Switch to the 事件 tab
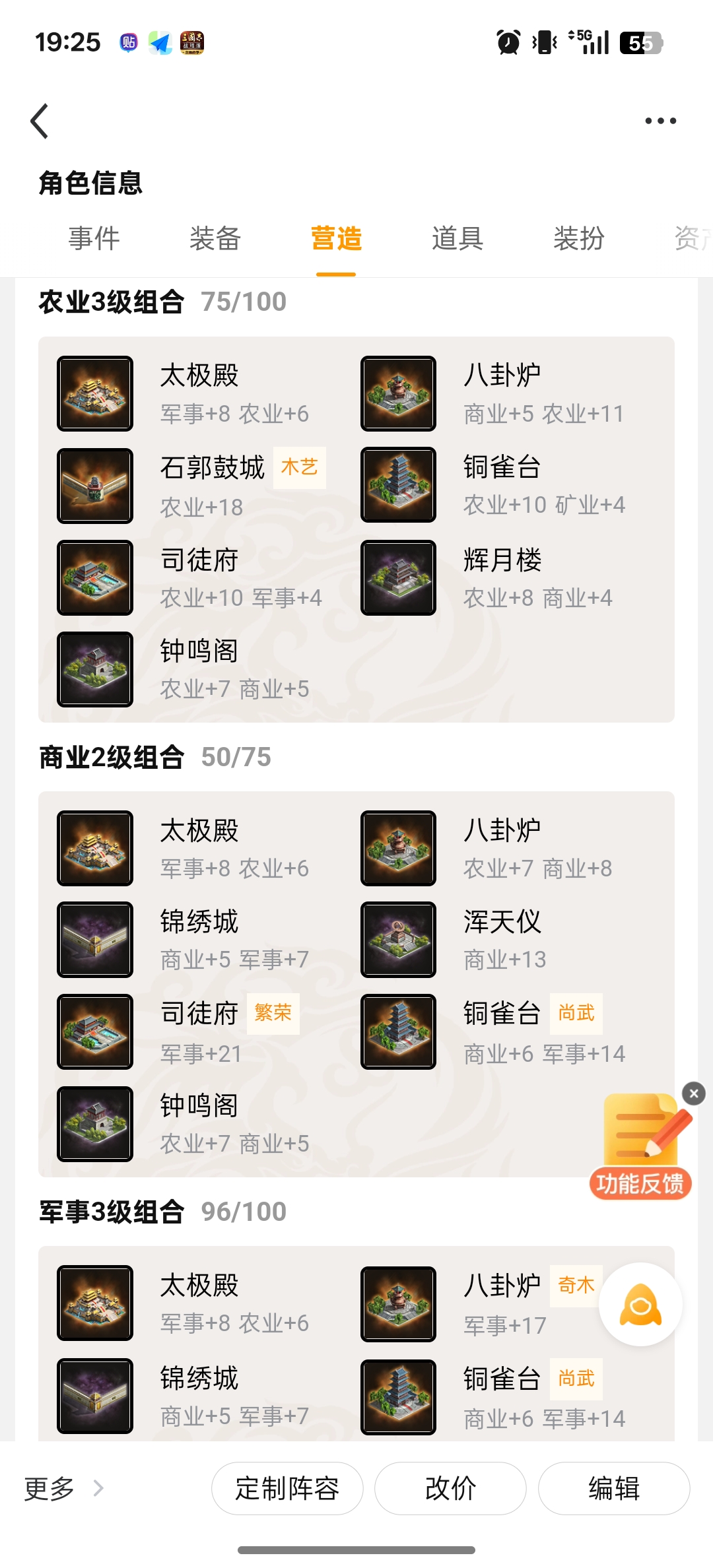 coord(94,238)
